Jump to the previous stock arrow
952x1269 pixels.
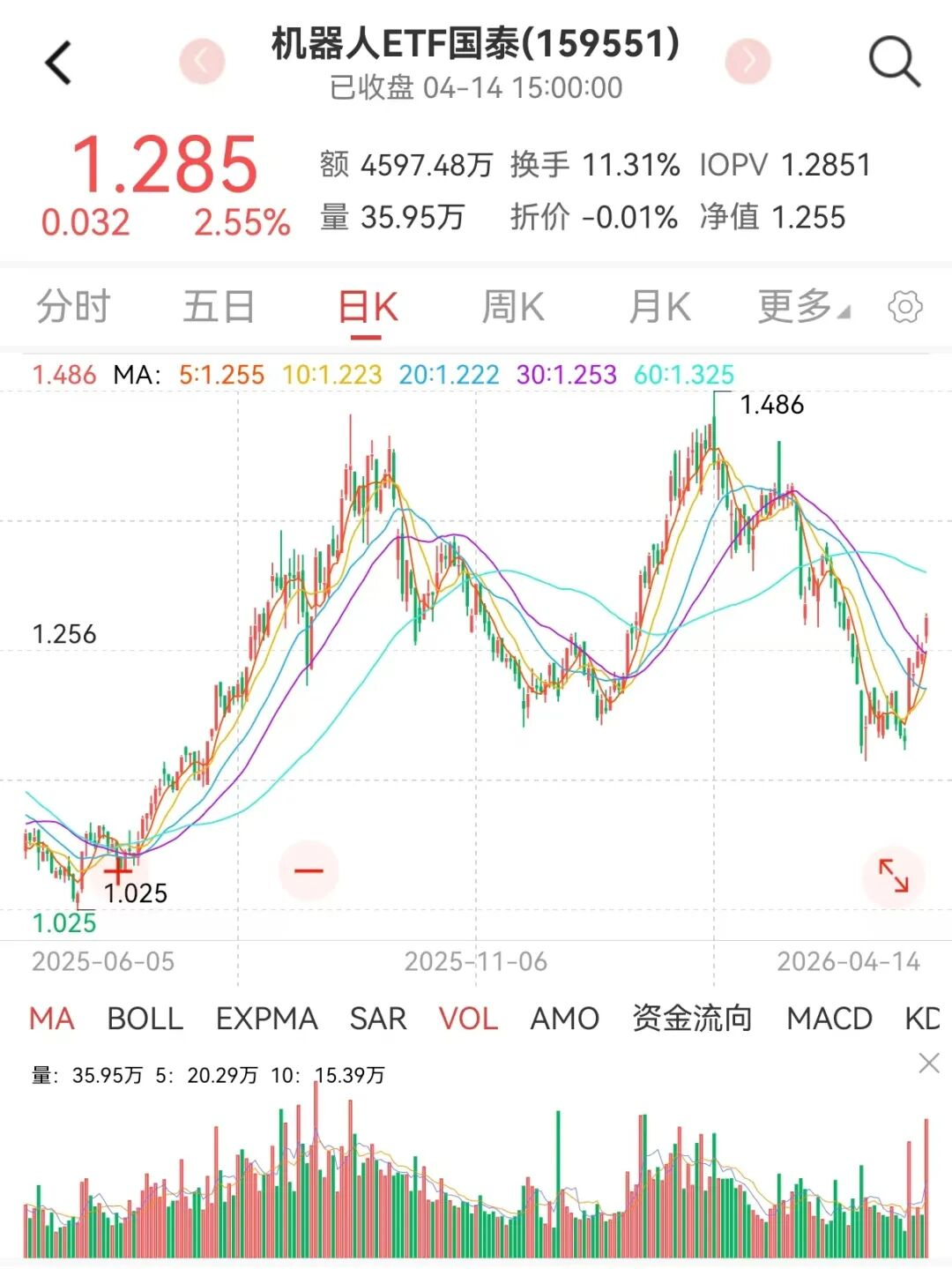tap(202, 62)
